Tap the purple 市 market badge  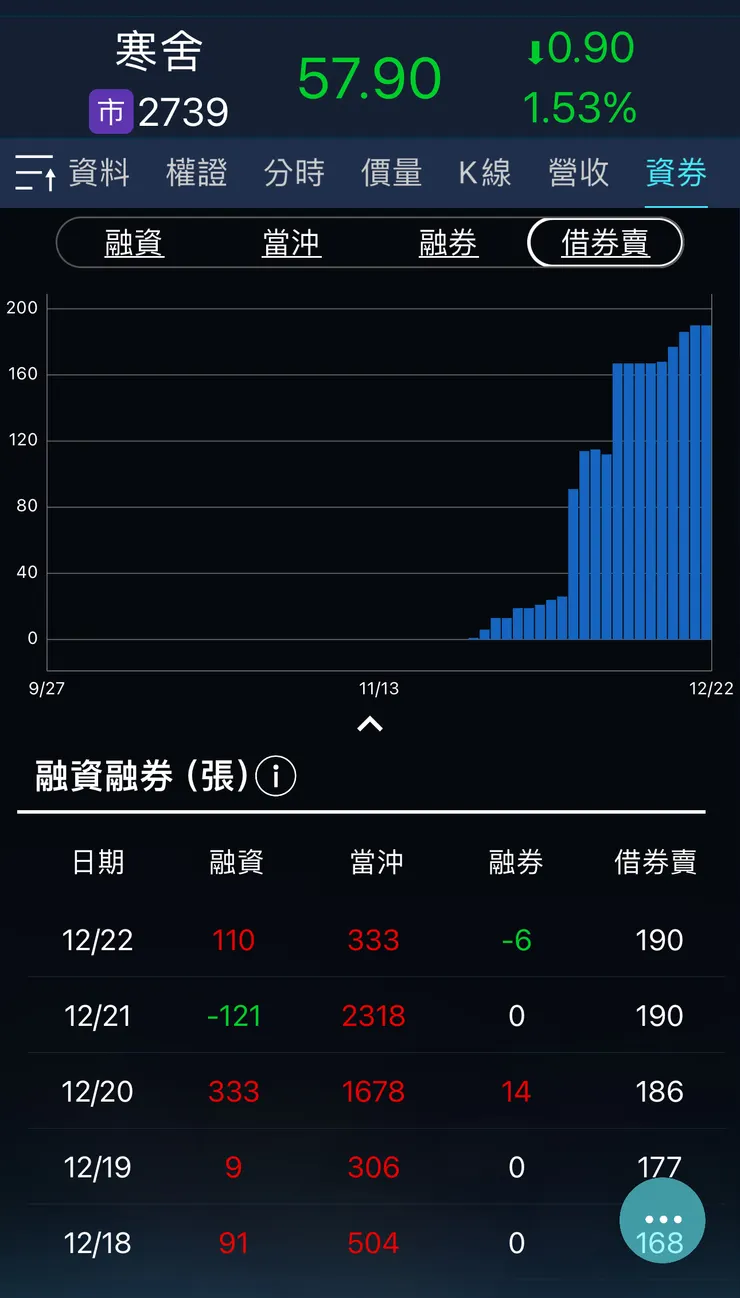pyautogui.click(x=111, y=112)
